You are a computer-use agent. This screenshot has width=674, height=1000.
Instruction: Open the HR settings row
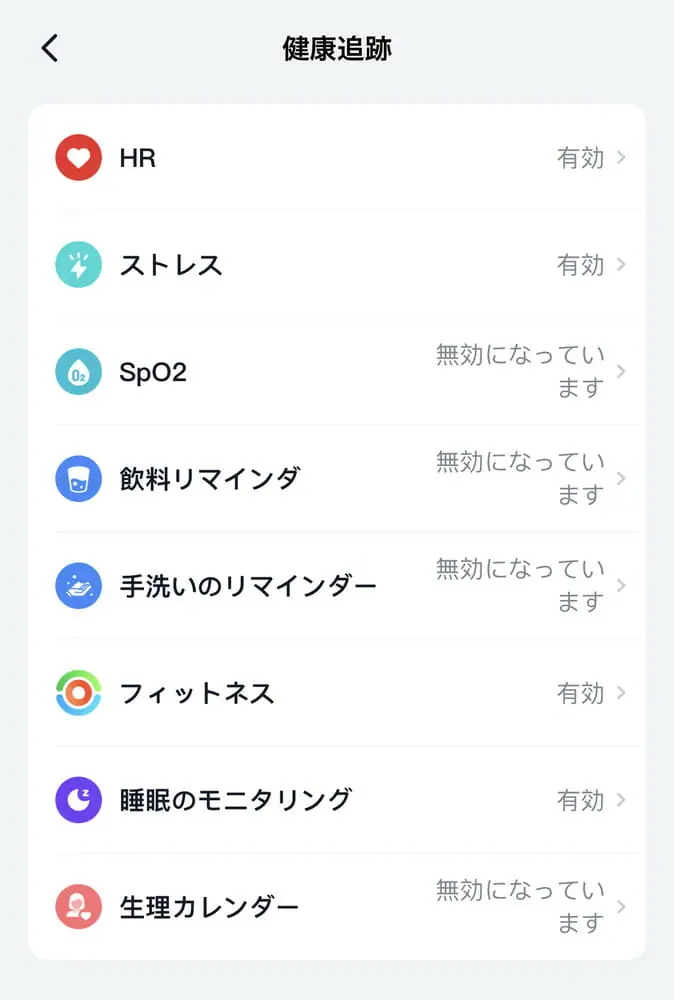[337, 158]
